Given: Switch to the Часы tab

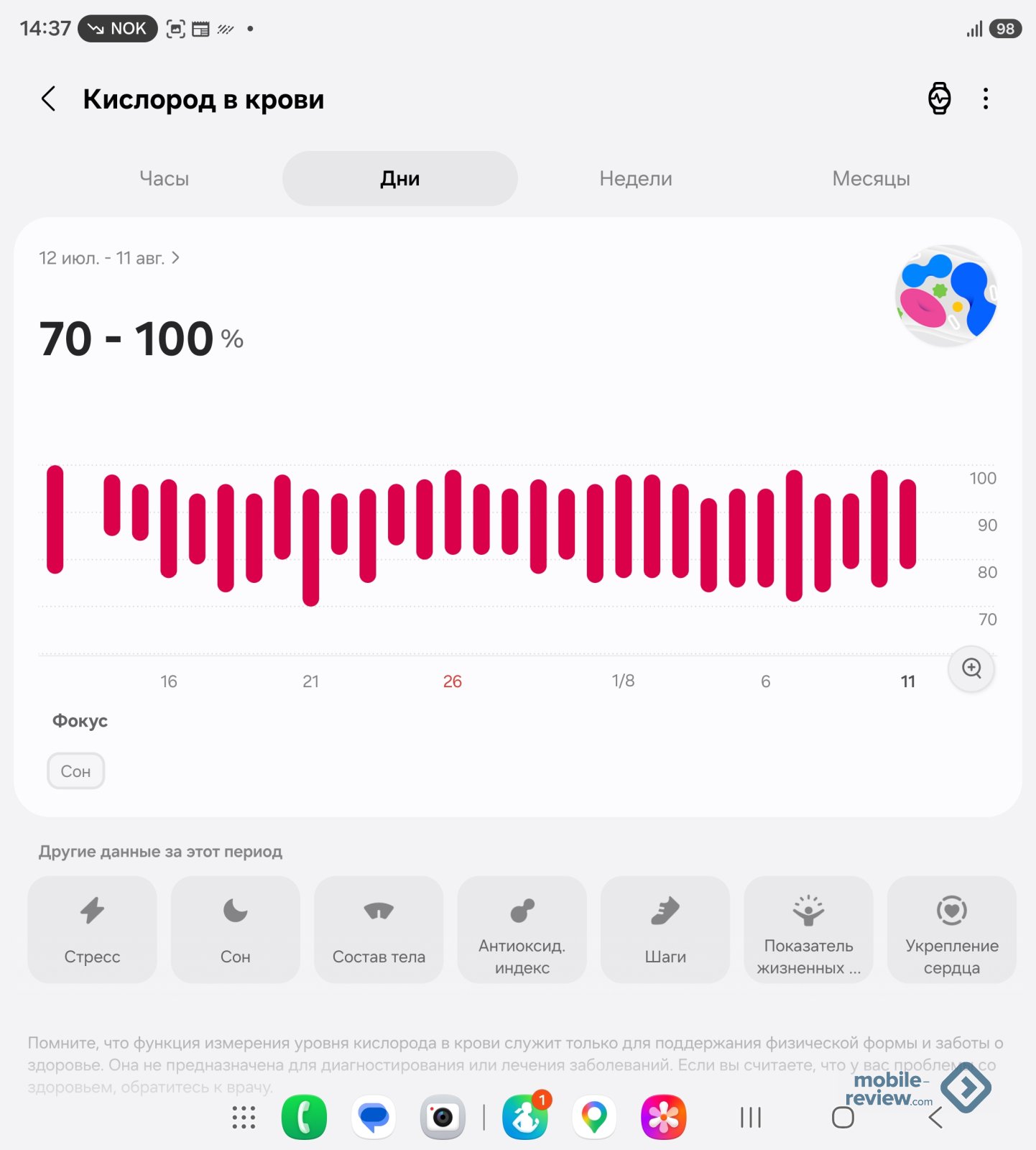Looking at the screenshot, I should 165,178.
